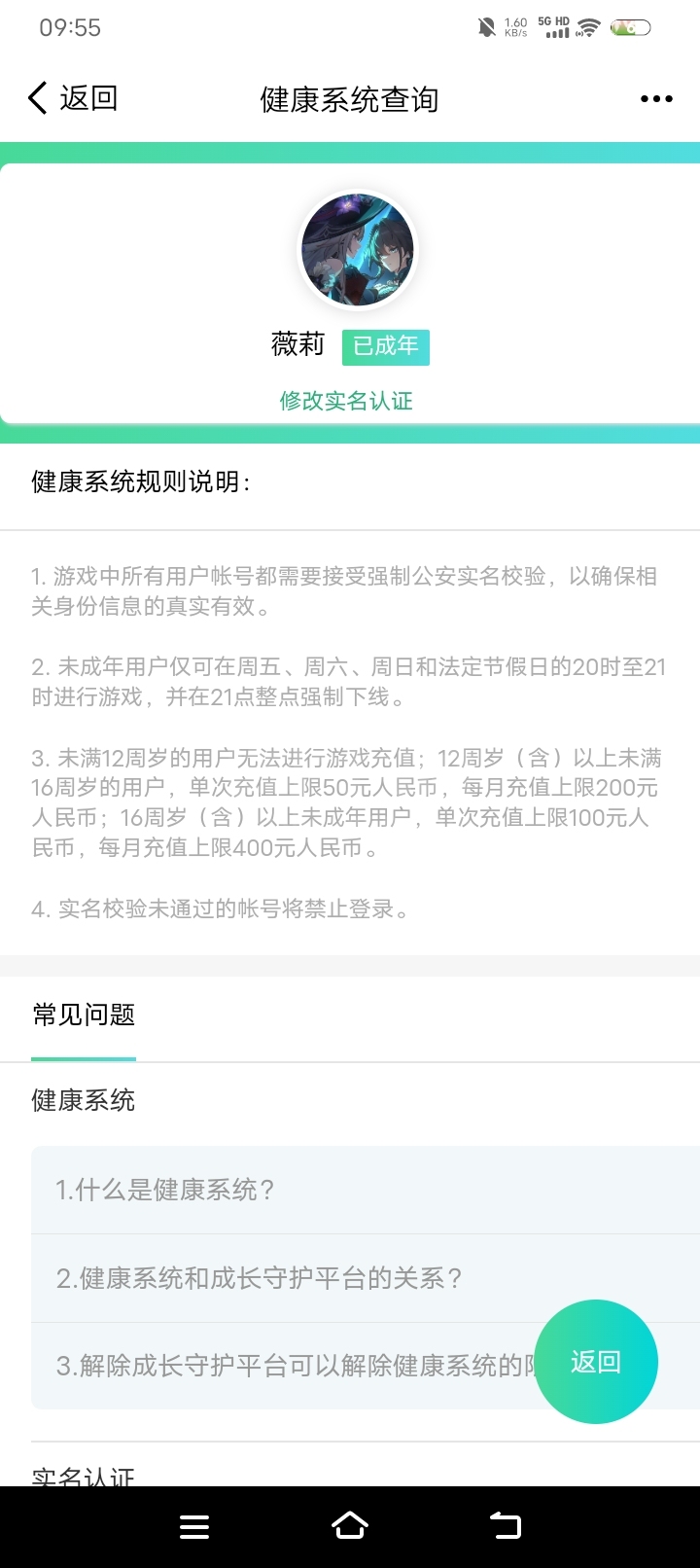The width and height of the screenshot is (700, 1568).
Task: Go back using the 返回 arrow at top
Action: click(x=73, y=98)
